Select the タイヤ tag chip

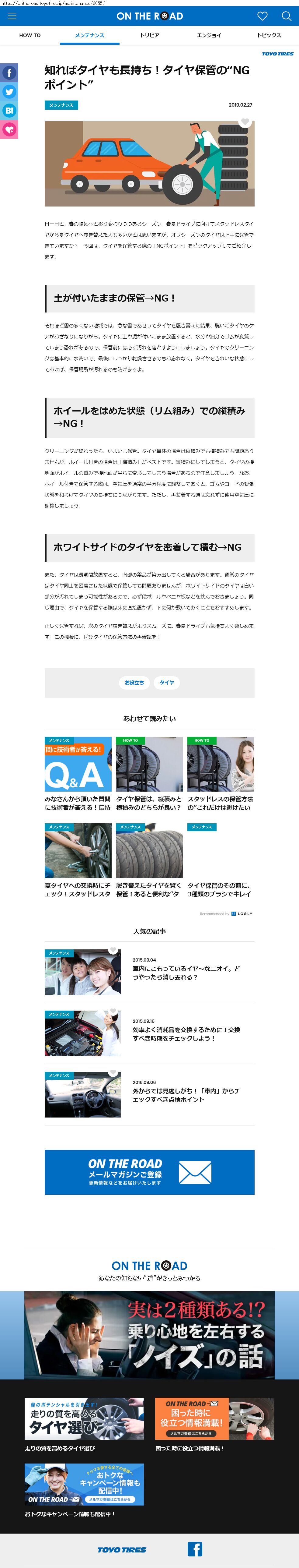tap(166, 682)
